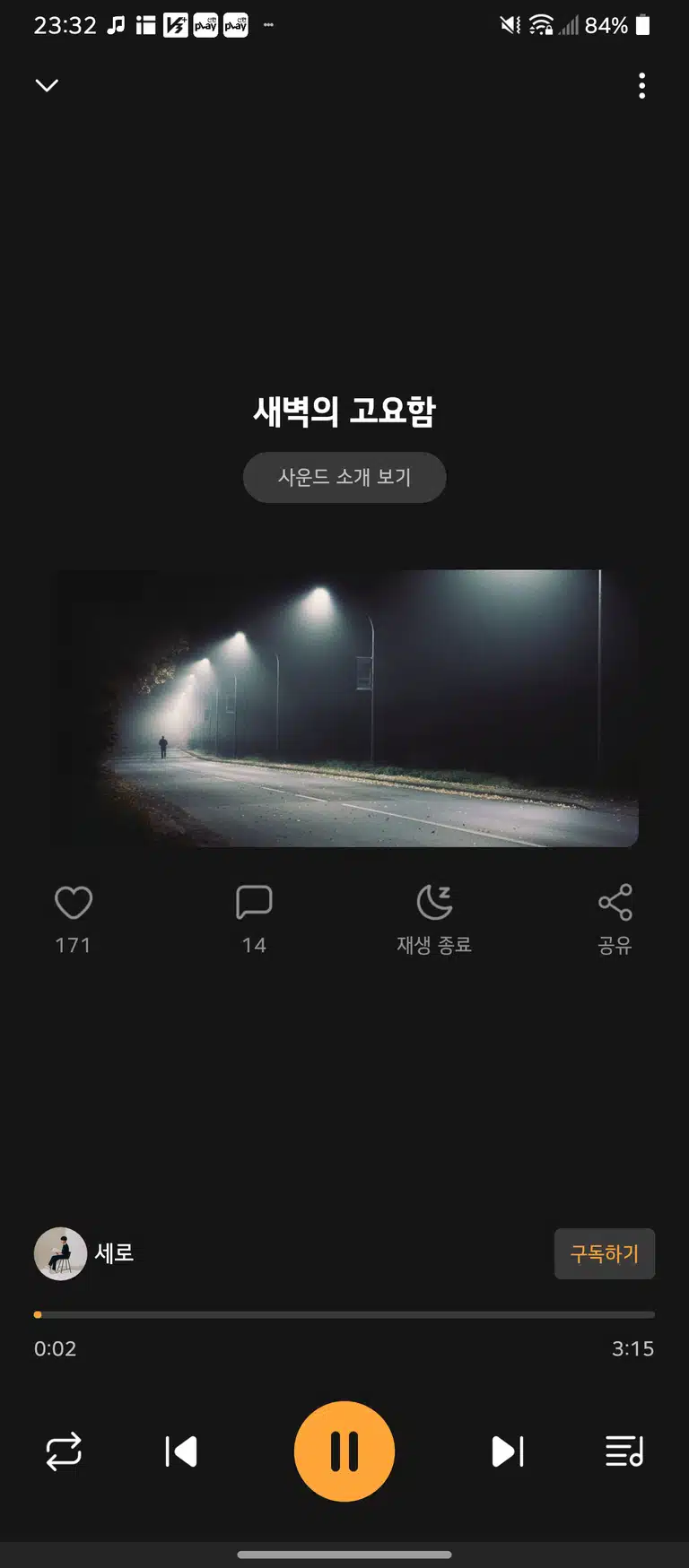Toggle the repeat mode
689x1568 pixels.
pos(64,1451)
